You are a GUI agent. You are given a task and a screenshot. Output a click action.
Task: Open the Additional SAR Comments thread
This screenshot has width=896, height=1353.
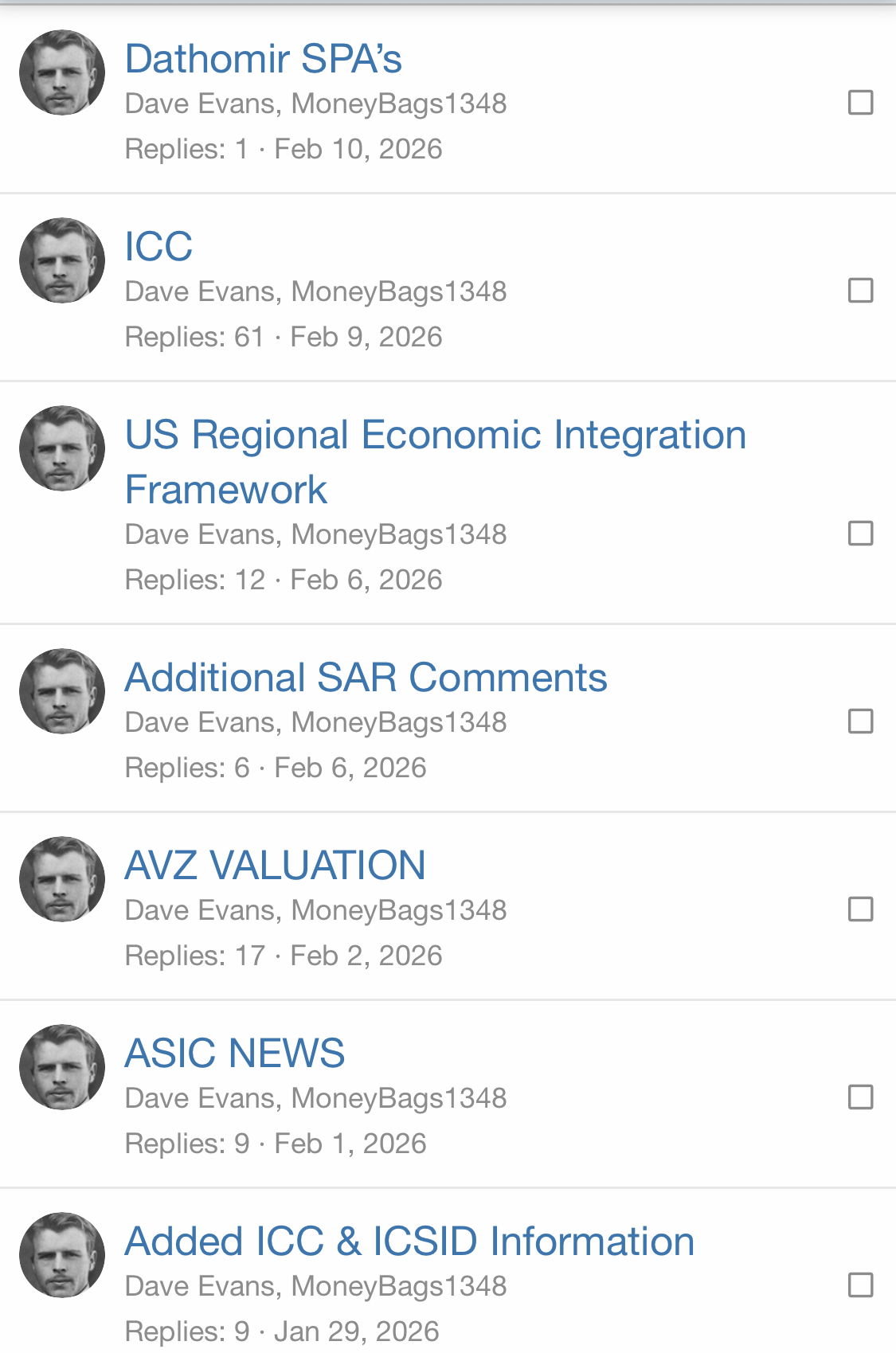click(366, 678)
